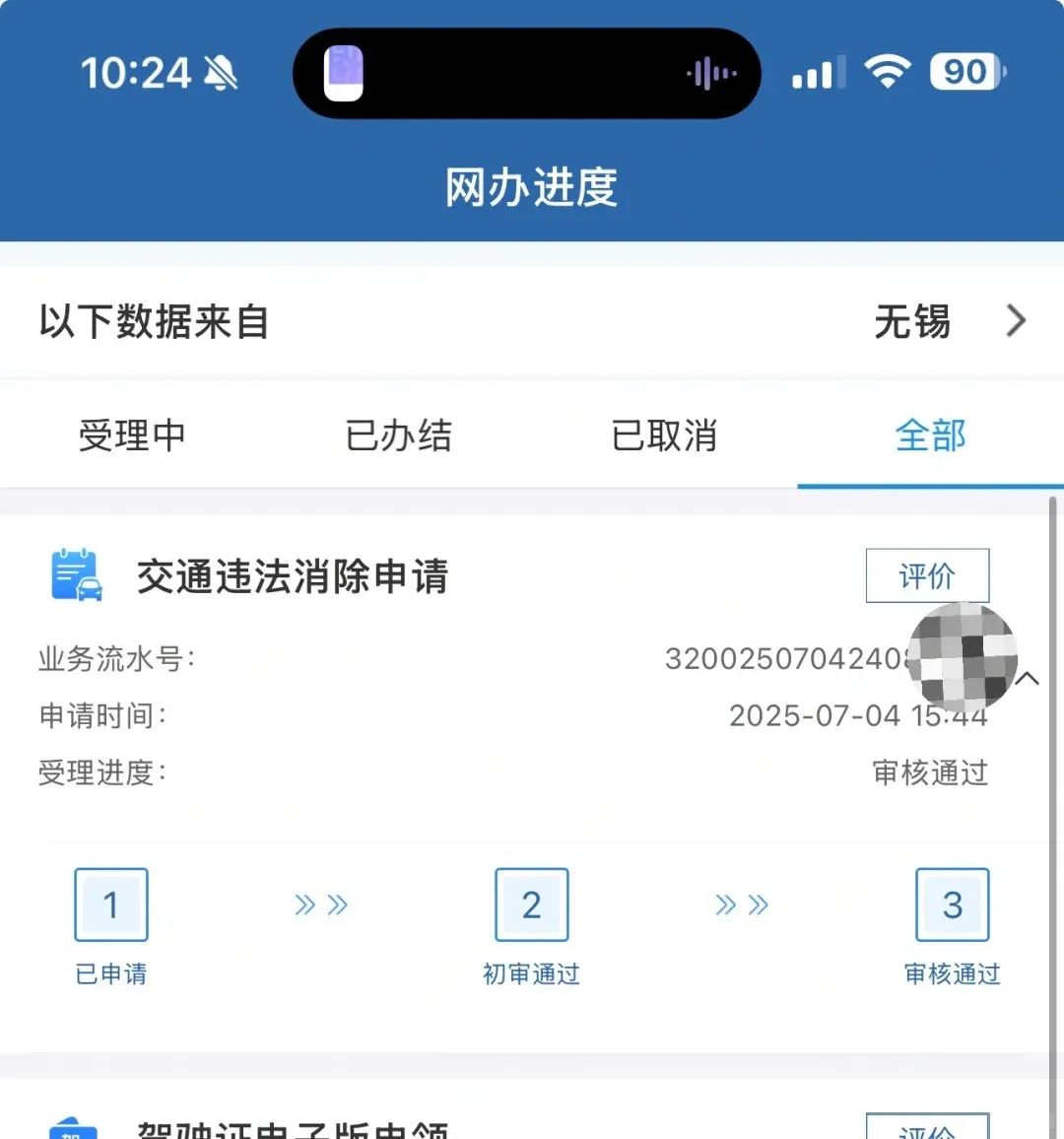1064x1139 pixels.
Task: Click the 评价 button for 交通违法消除申请
Action: click(927, 575)
